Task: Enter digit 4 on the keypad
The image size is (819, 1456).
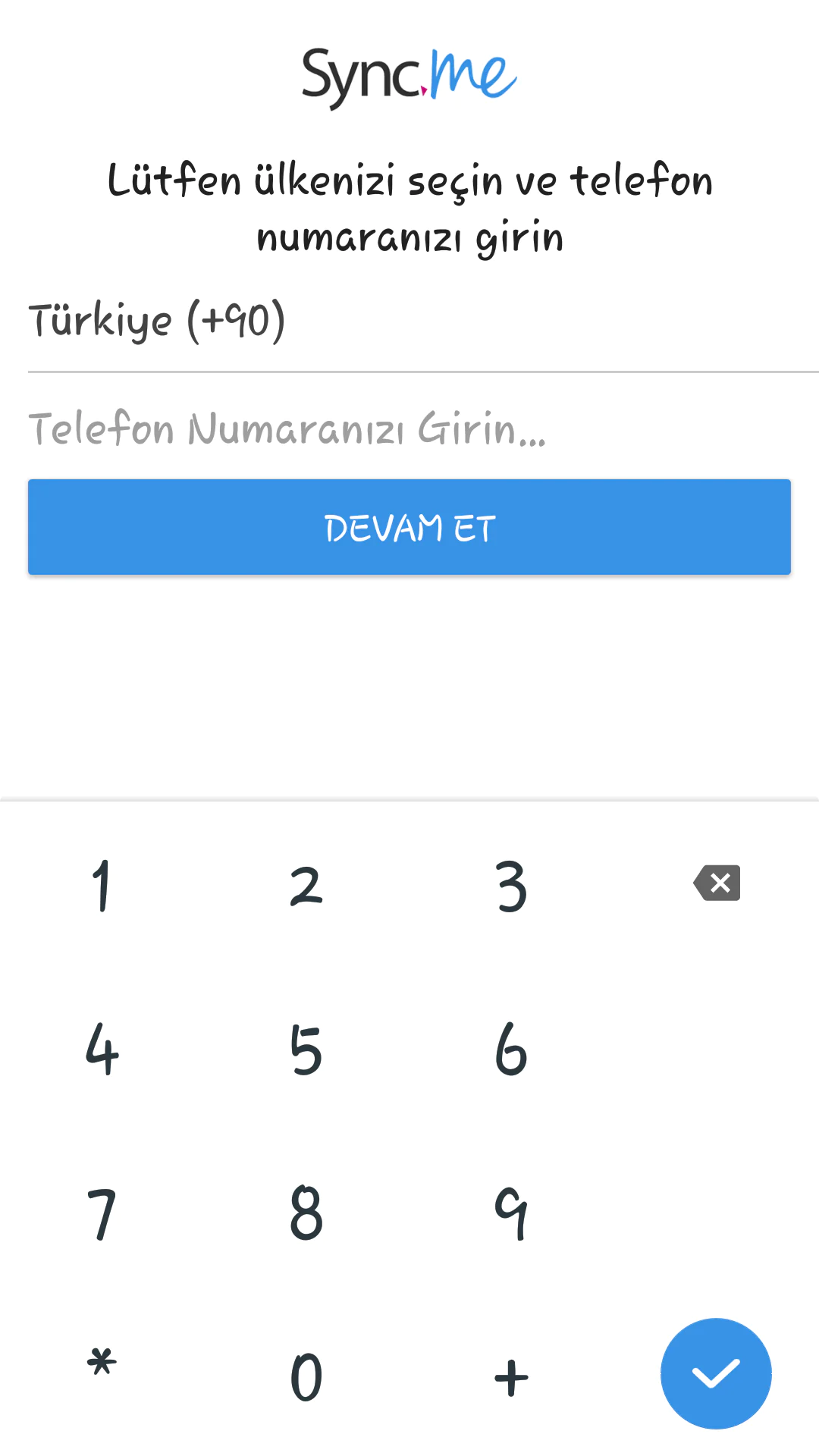Action: 102,1049
